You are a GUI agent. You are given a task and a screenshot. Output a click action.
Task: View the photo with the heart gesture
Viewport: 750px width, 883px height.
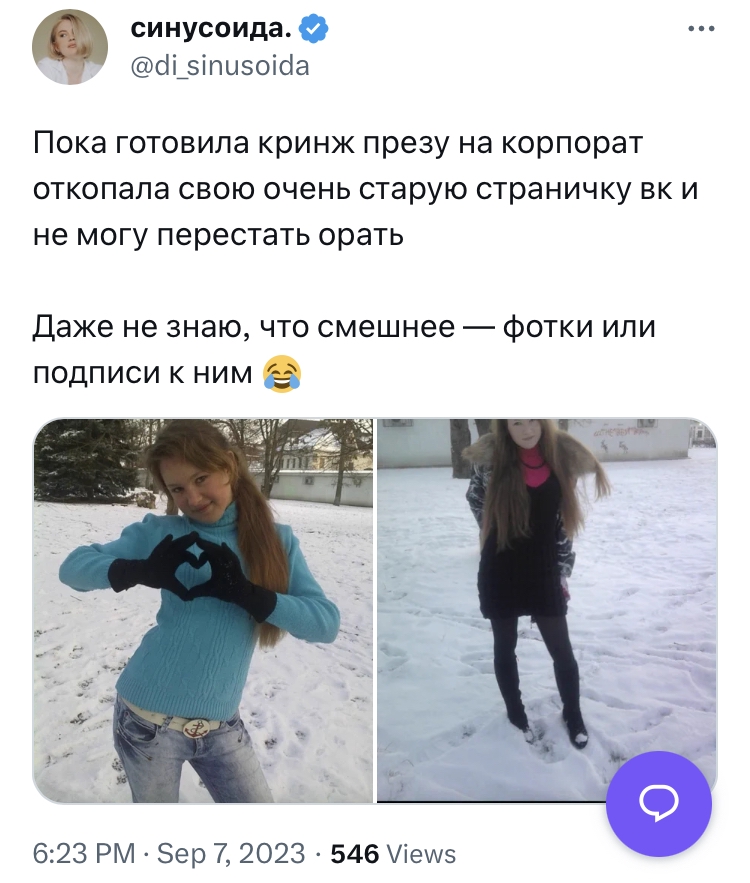pyautogui.click(x=203, y=610)
